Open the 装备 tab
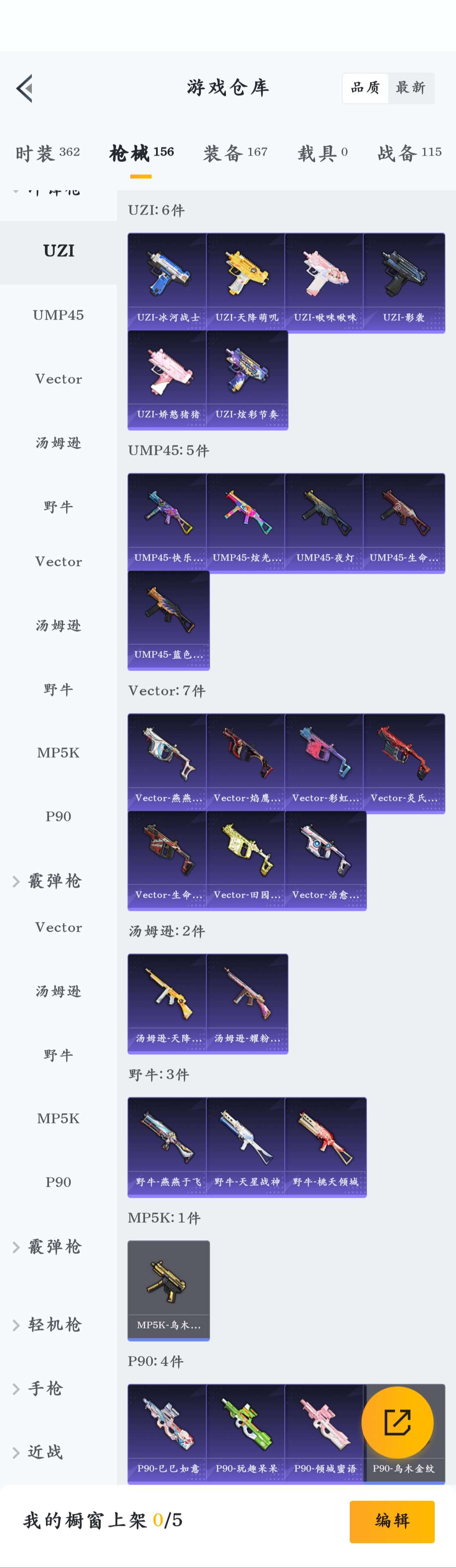Image resolution: width=456 pixels, height=1568 pixels. coord(235,153)
